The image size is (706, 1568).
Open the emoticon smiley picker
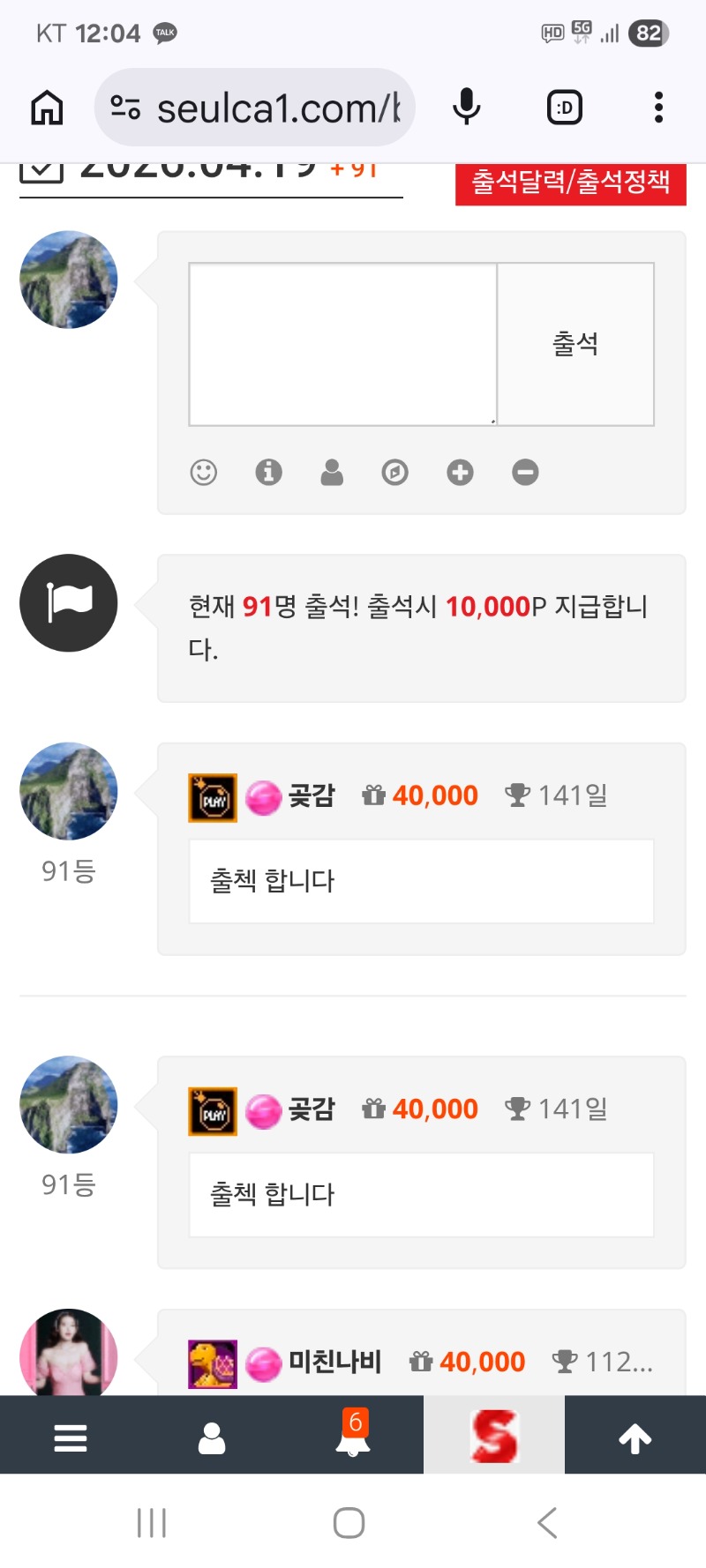click(x=204, y=473)
